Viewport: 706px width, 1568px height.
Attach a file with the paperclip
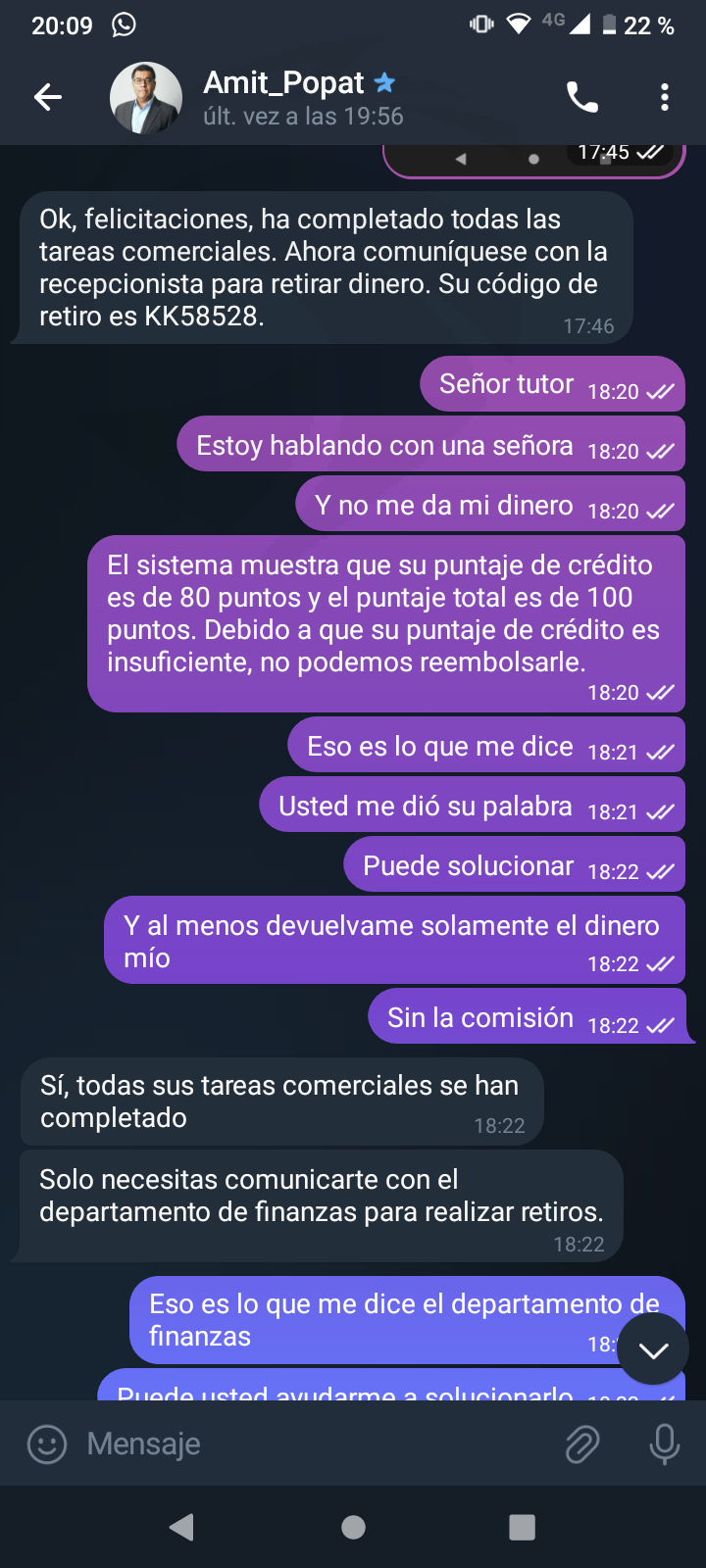pyautogui.click(x=582, y=1444)
